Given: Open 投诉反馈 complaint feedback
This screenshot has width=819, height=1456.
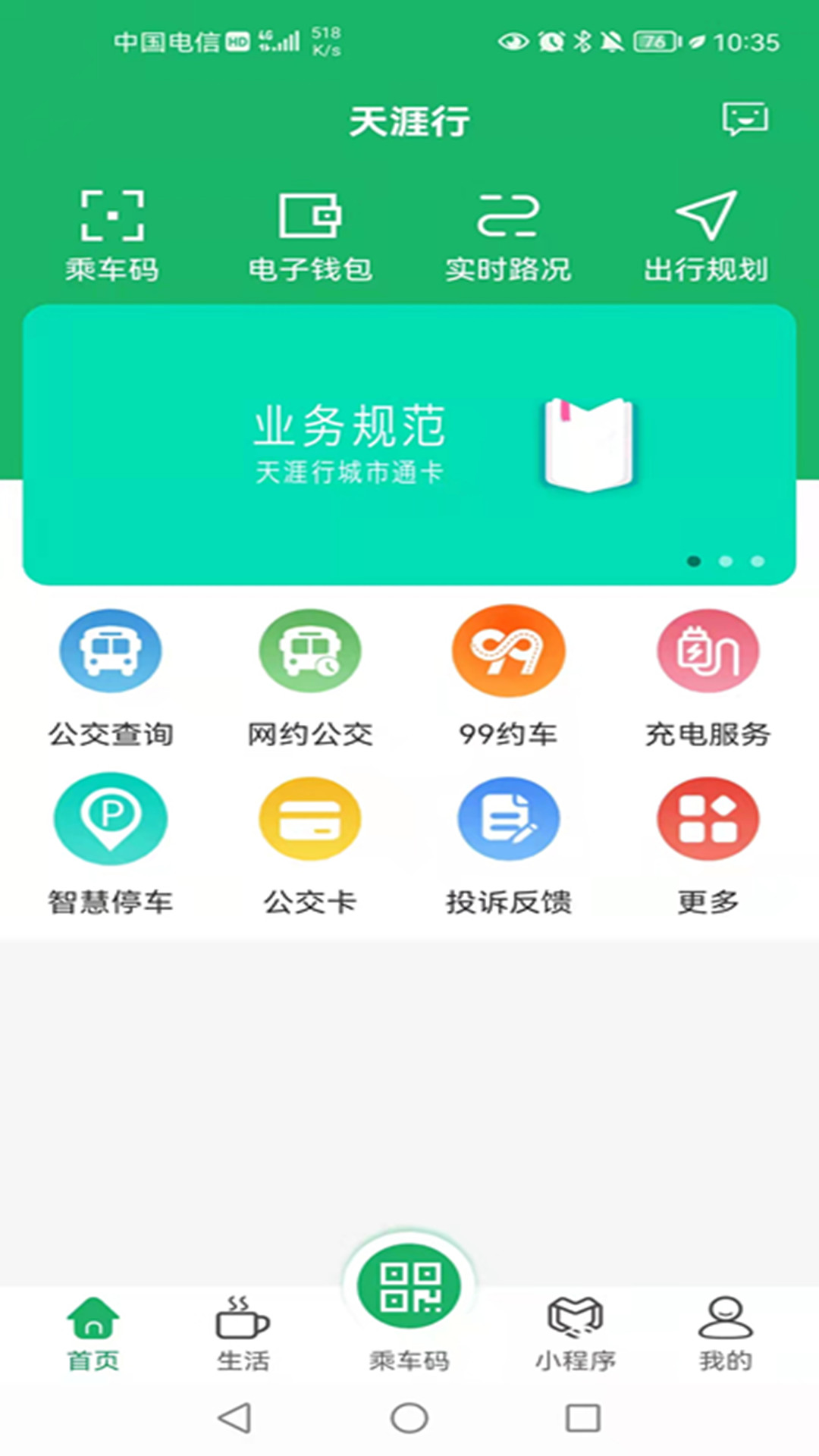Looking at the screenshot, I should pyautogui.click(x=510, y=819).
